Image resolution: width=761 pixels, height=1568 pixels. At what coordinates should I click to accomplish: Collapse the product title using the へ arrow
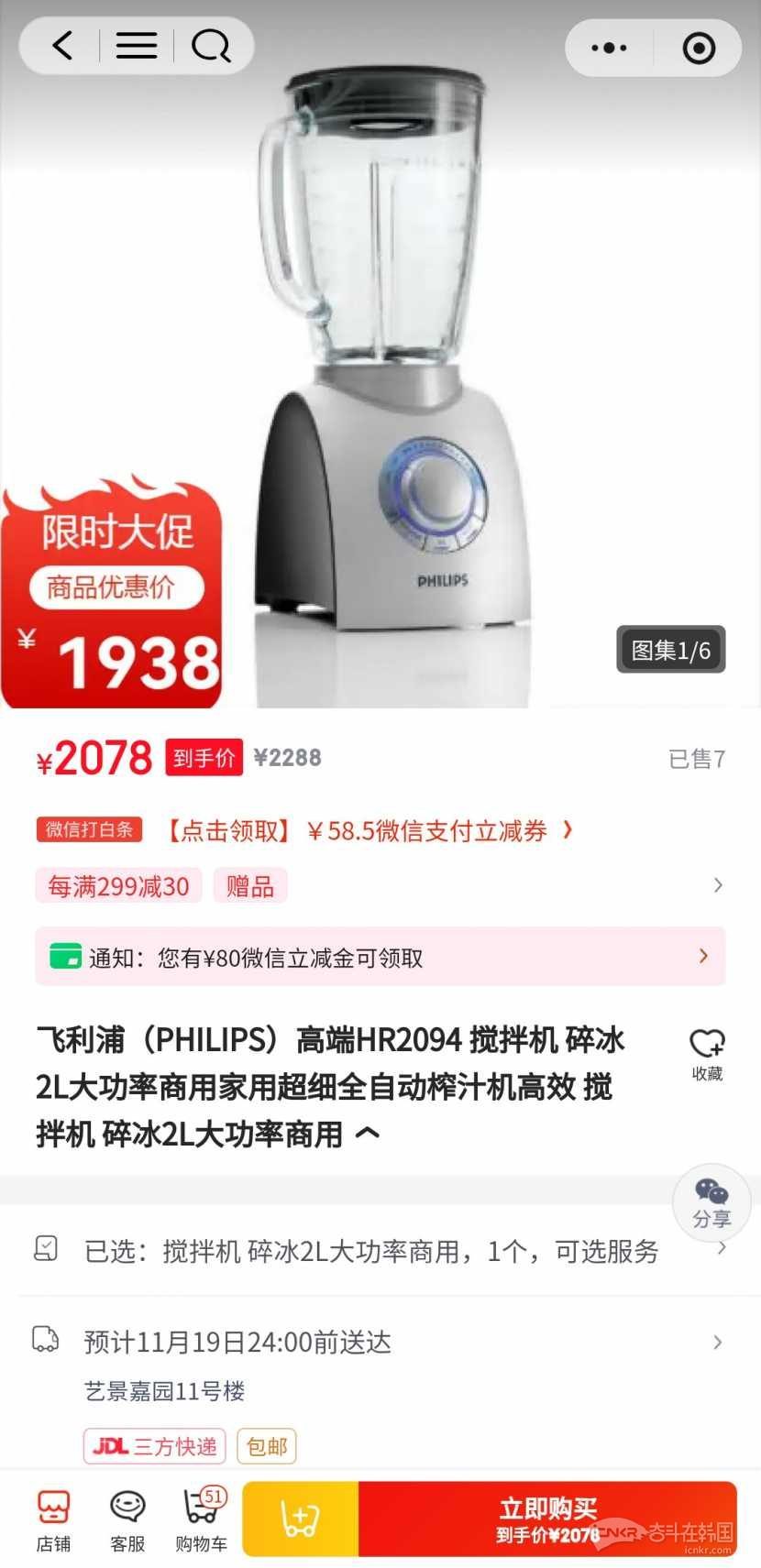coord(369,1133)
